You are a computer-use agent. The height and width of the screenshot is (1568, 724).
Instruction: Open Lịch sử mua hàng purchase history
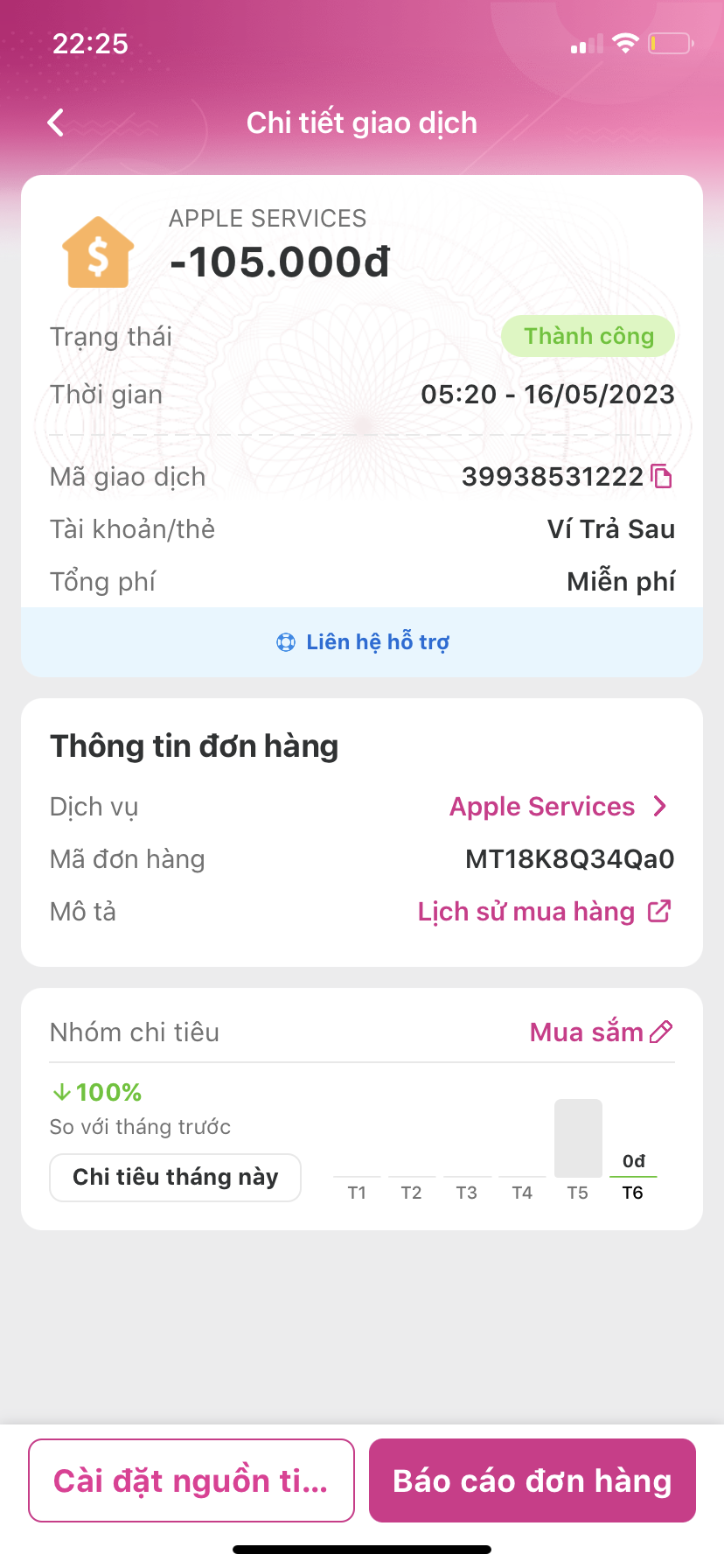coord(544,912)
